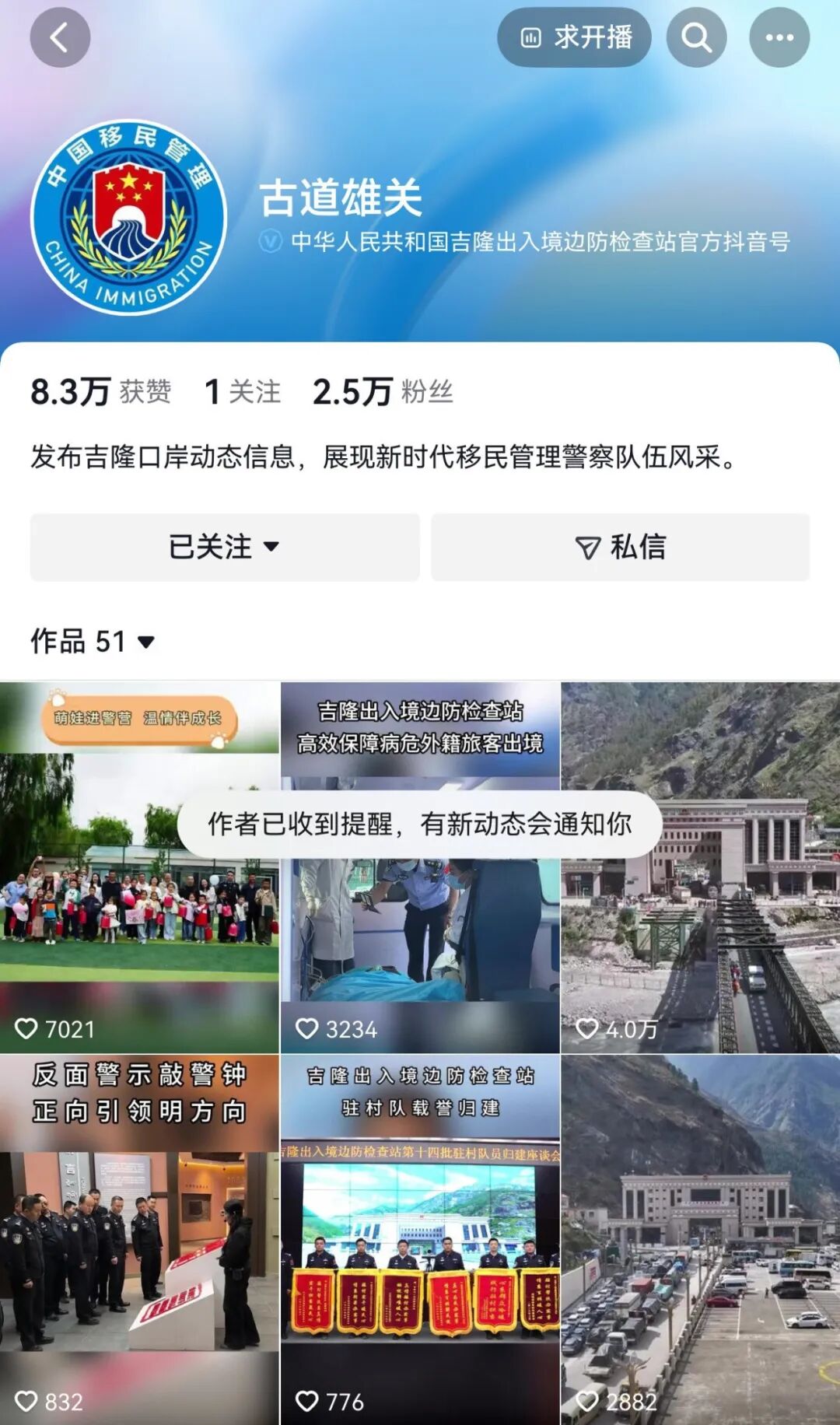The image size is (840, 1425).
Task: View the 1 关注 following list
Action: (242, 392)
